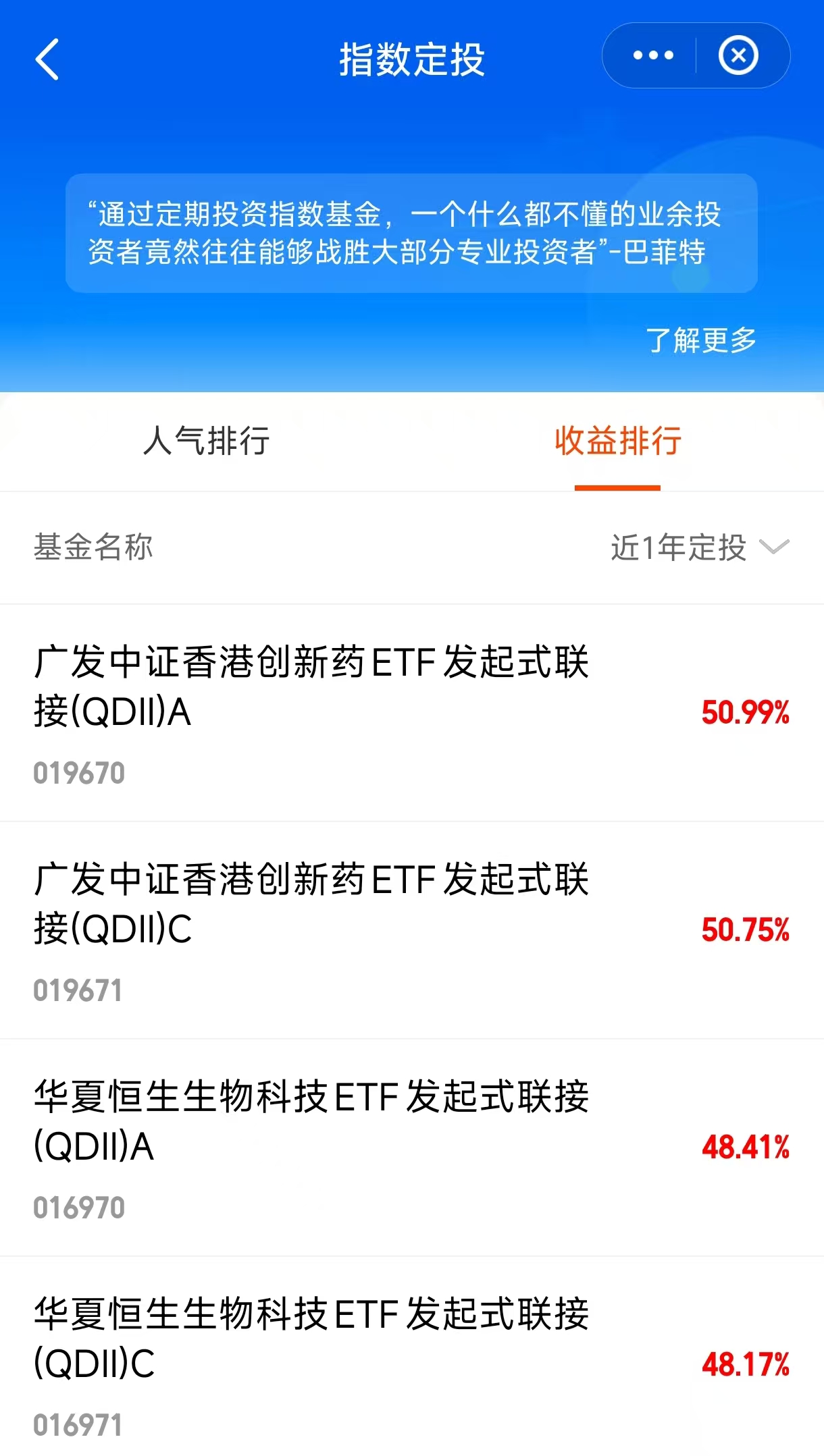Open the three-dot more options menu
The width and height of the screenshot is (824, 1456).
pyautogui.click(x=652, y=55)
